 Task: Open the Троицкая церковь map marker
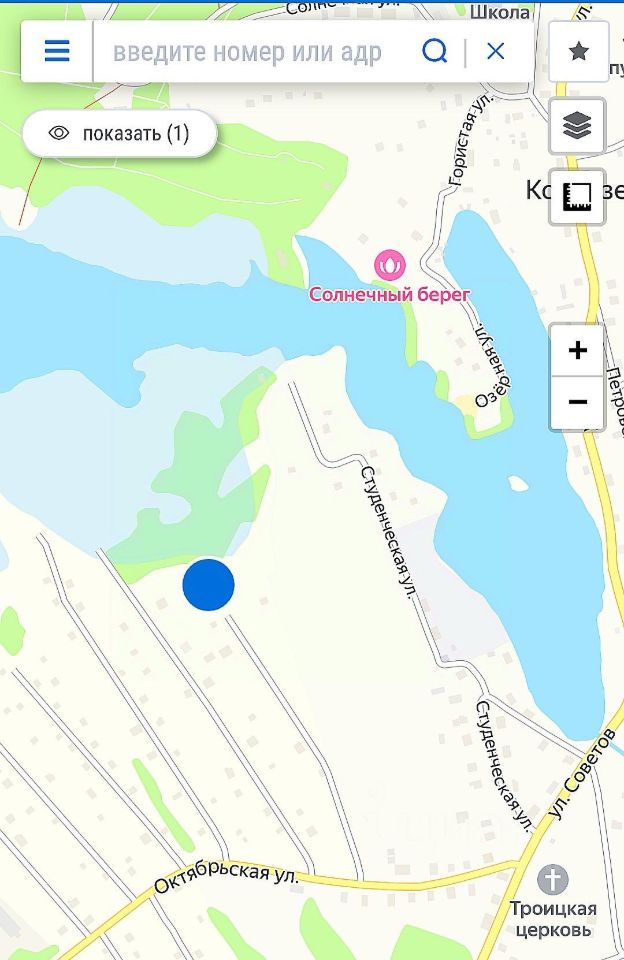point(552,880)
